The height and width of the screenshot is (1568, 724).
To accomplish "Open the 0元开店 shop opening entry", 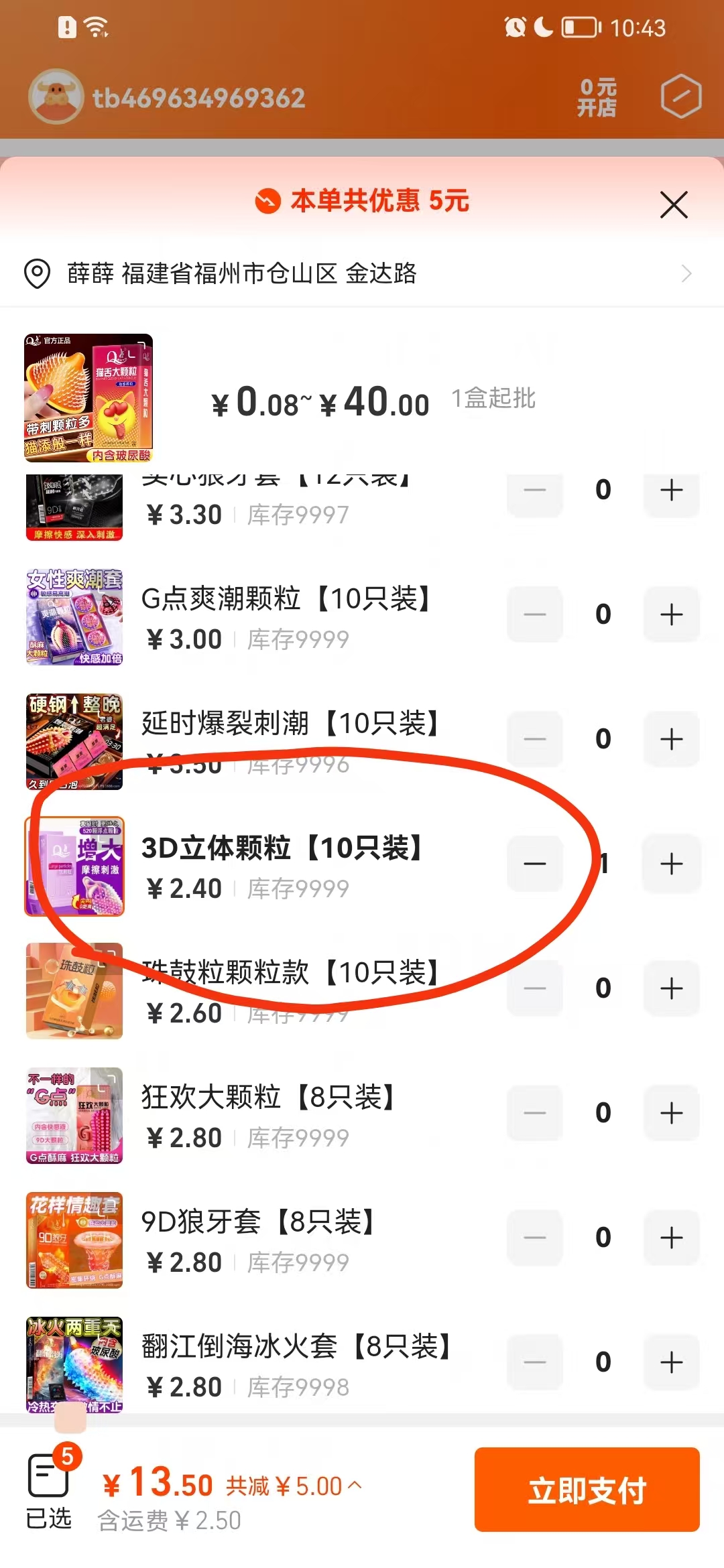I will pos(597,98).
